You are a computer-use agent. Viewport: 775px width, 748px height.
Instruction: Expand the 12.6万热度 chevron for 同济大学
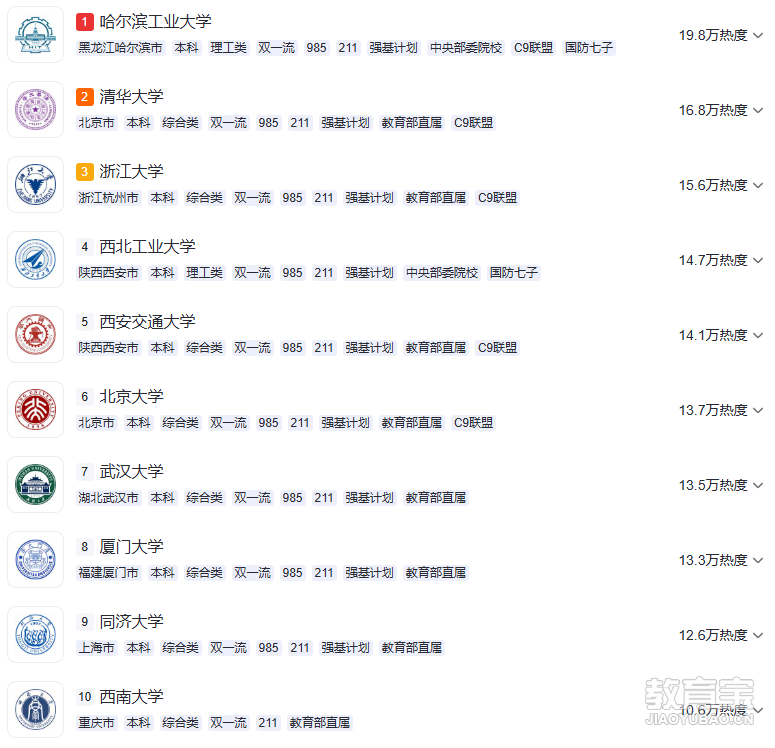click(x=758, y=636)
